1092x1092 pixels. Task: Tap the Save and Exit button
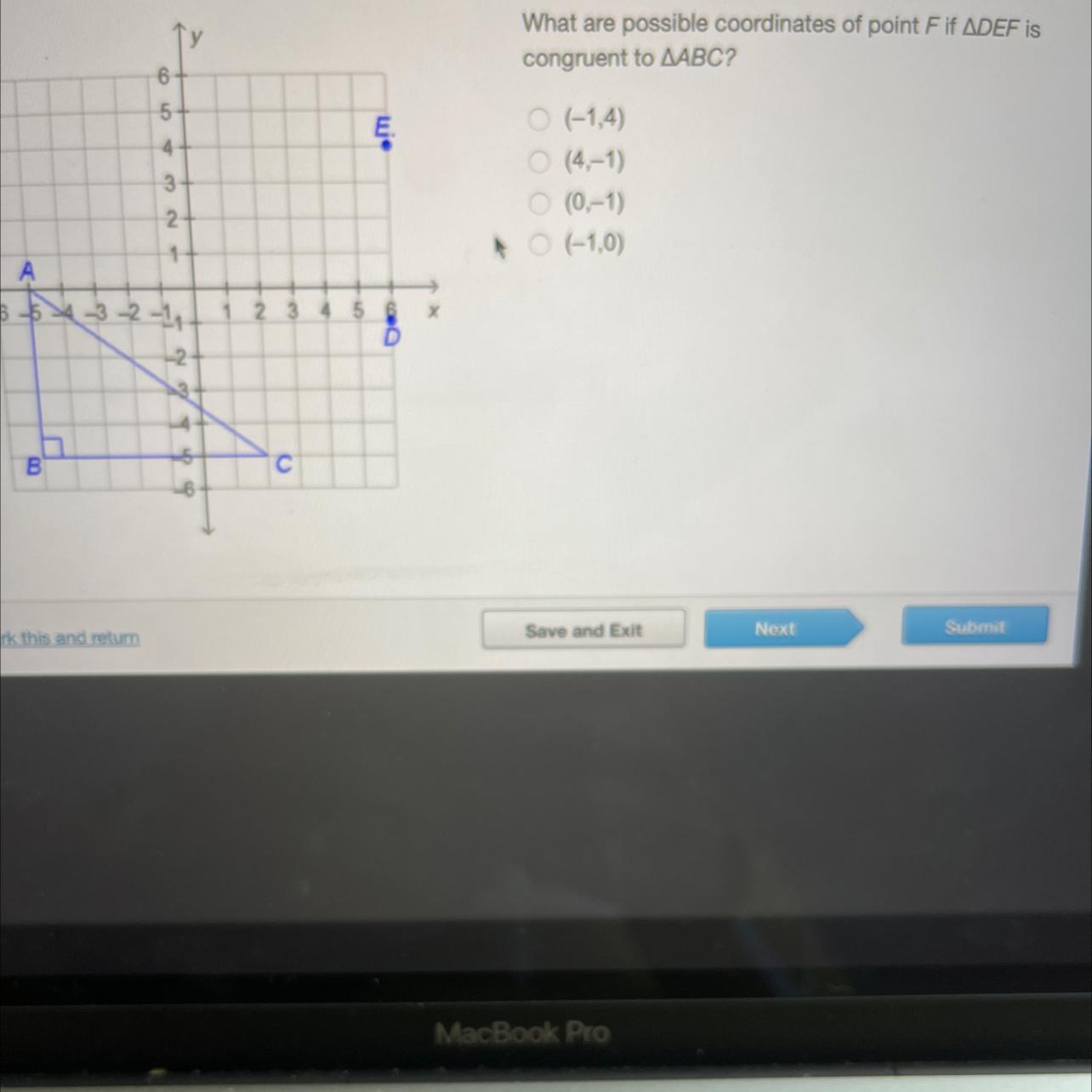click(583, 630)
